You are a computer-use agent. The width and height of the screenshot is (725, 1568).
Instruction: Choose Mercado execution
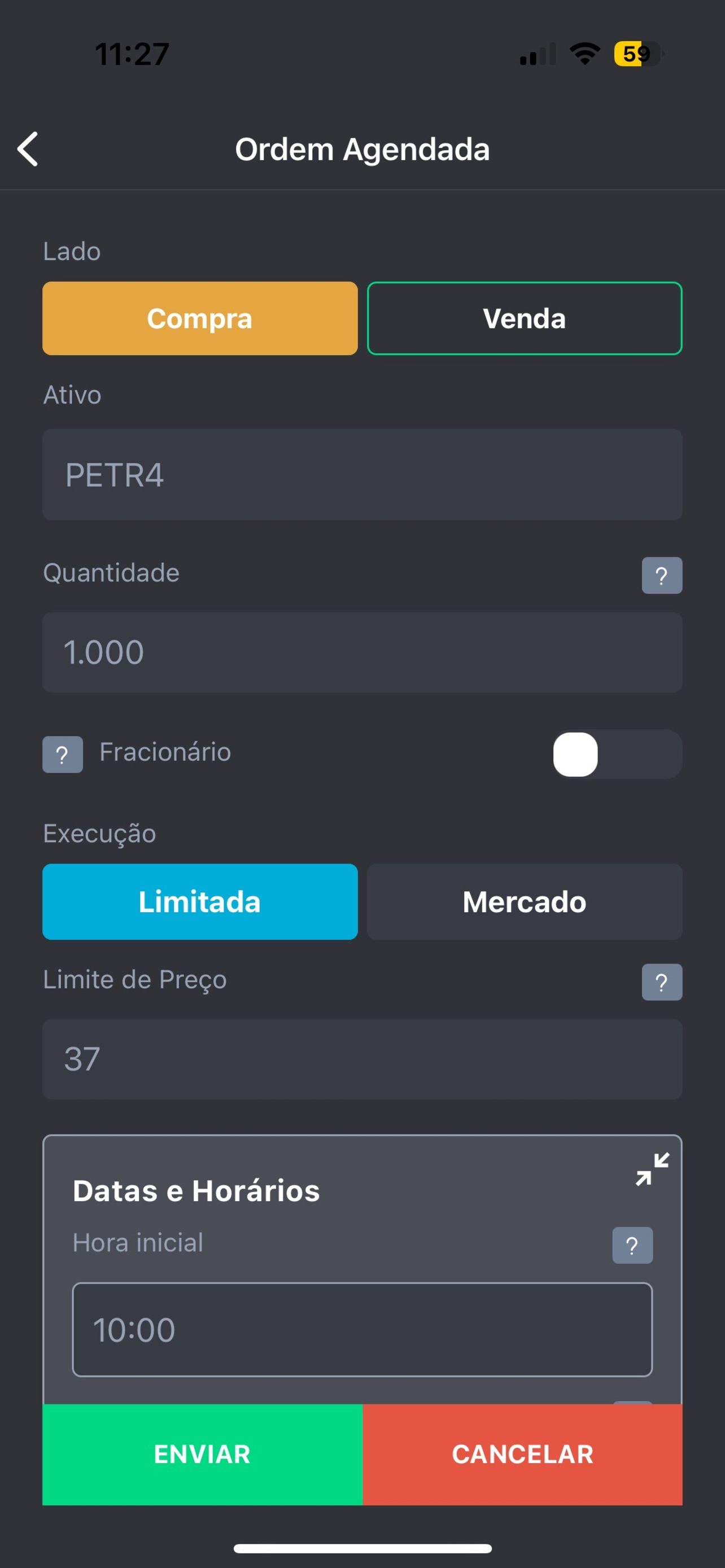click(x=525, y=901)
